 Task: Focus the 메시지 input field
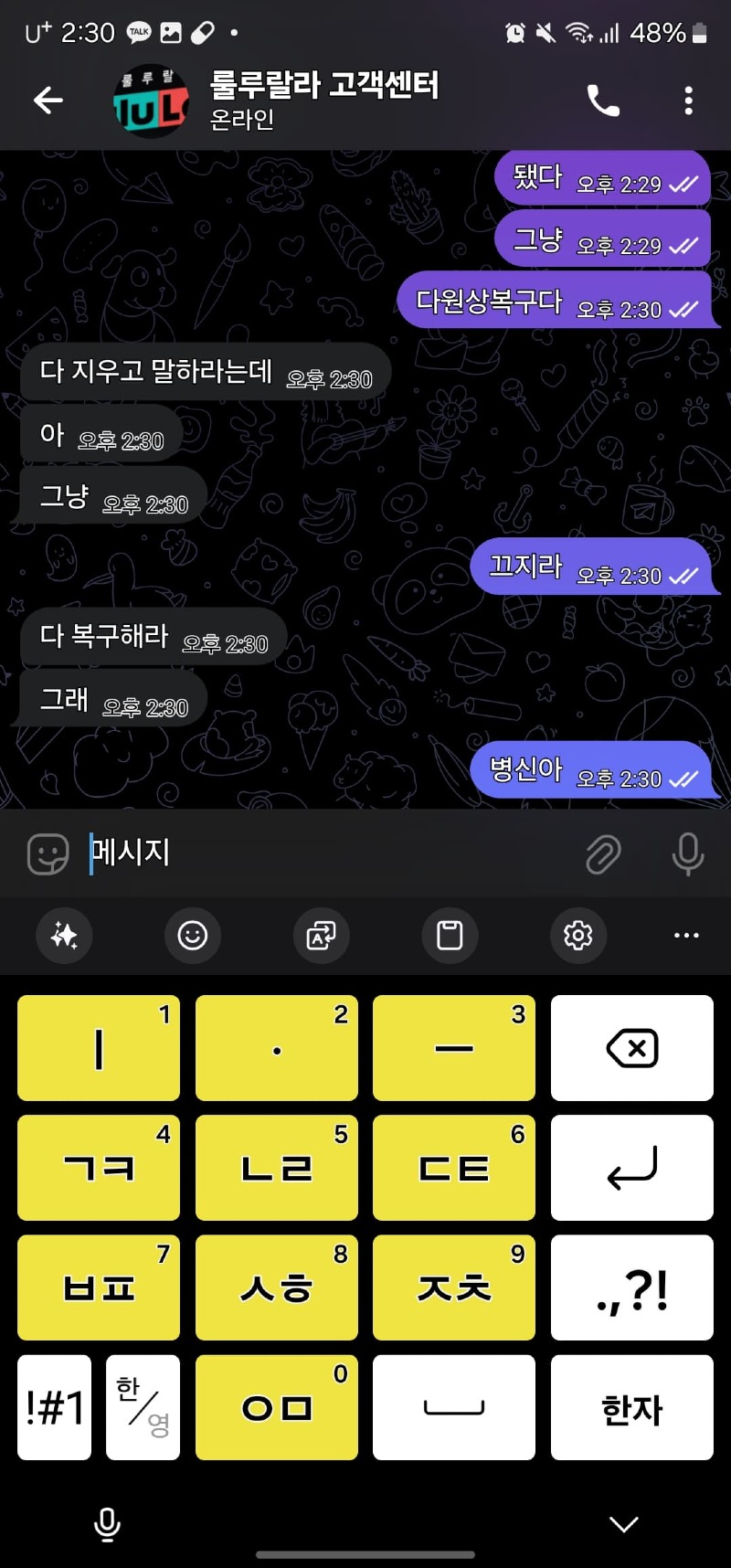329,853
